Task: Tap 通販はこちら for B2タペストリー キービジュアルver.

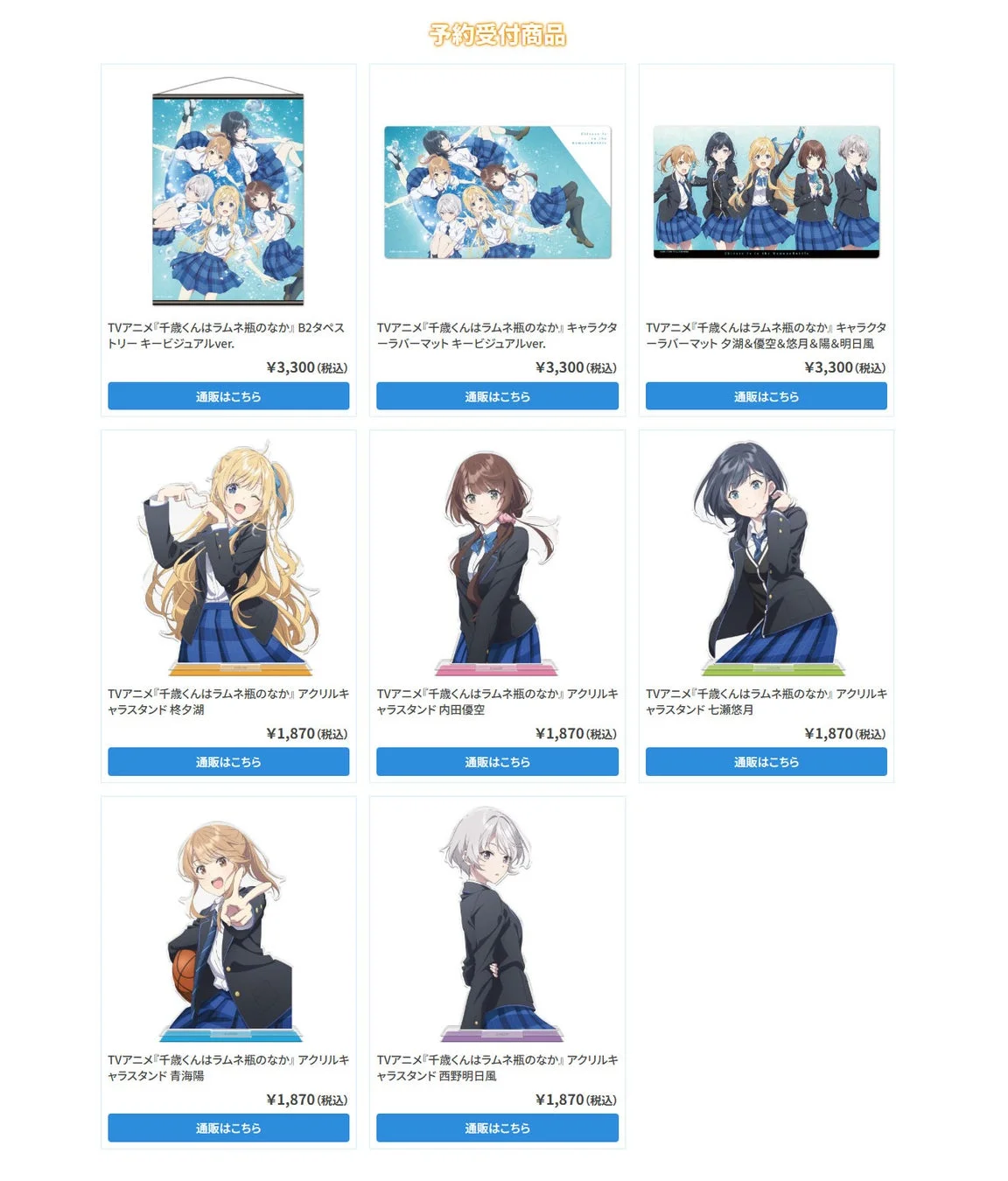Action: (x=228, y=396)
